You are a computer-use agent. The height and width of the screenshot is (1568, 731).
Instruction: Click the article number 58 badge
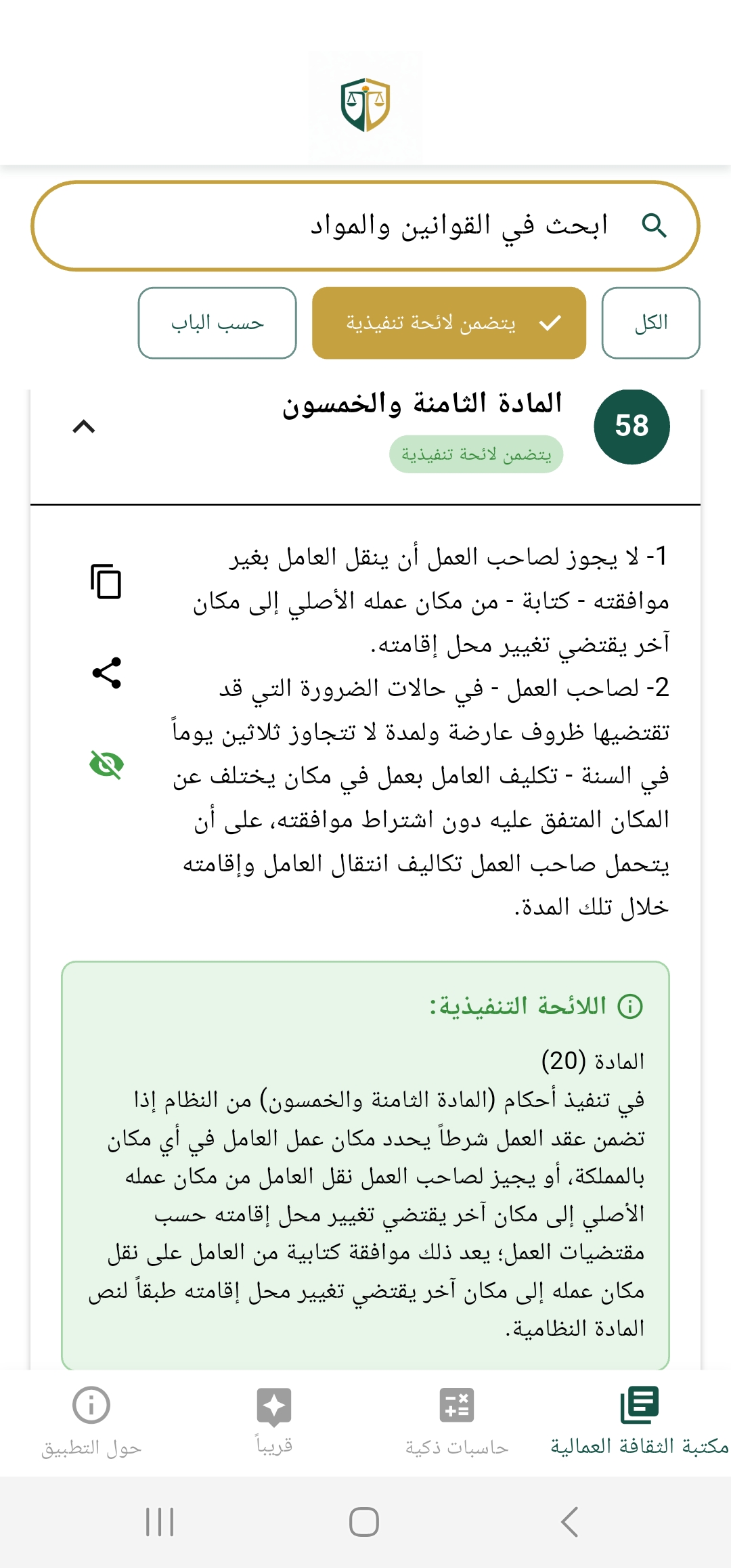633,425
